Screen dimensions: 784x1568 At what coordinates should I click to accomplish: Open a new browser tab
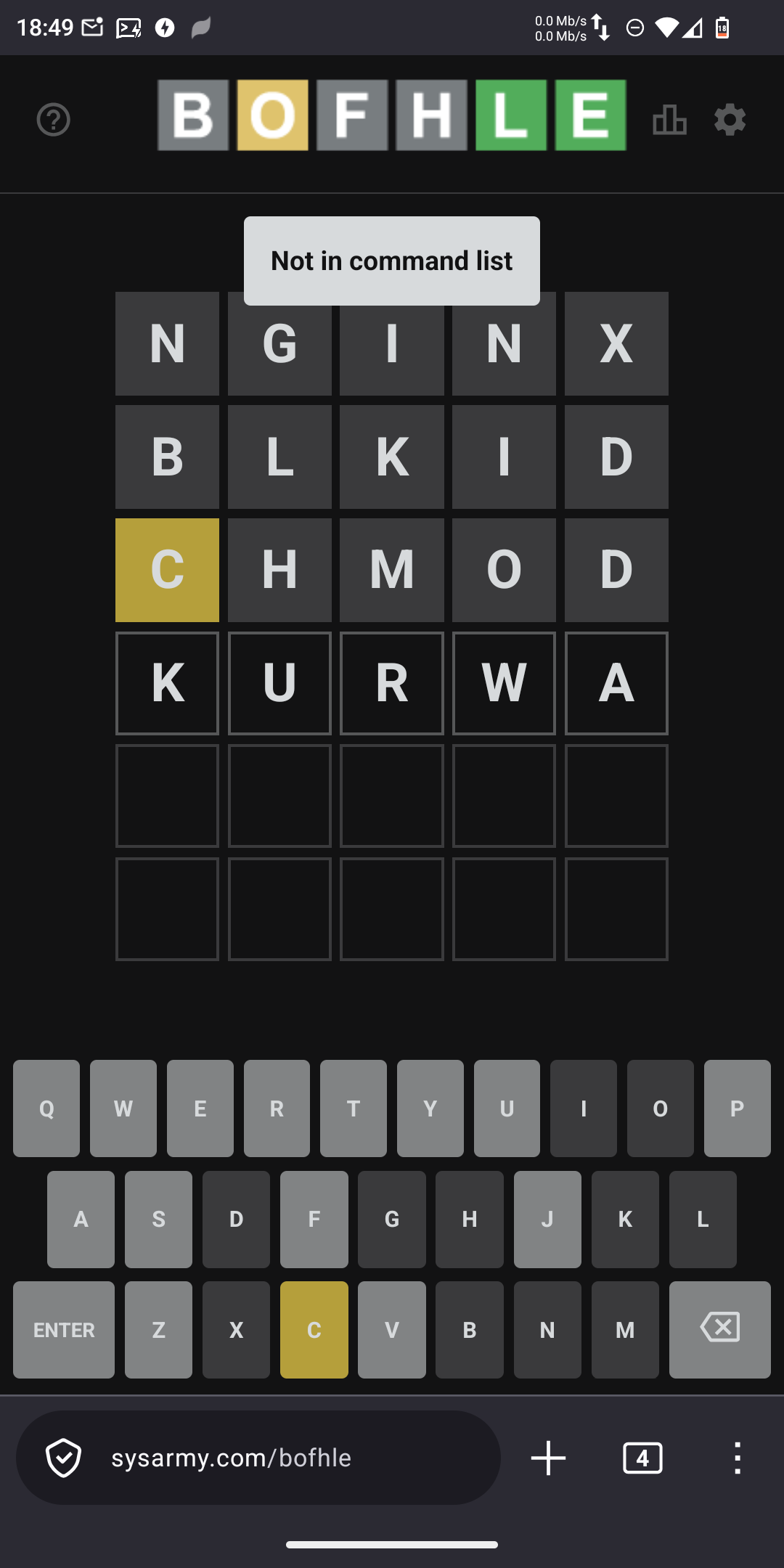(548, 1458)
